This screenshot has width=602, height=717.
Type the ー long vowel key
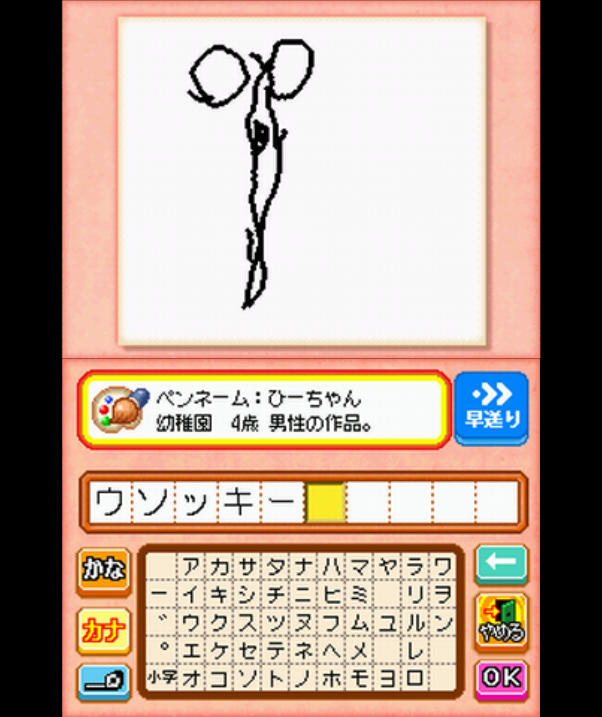[161, 595]
